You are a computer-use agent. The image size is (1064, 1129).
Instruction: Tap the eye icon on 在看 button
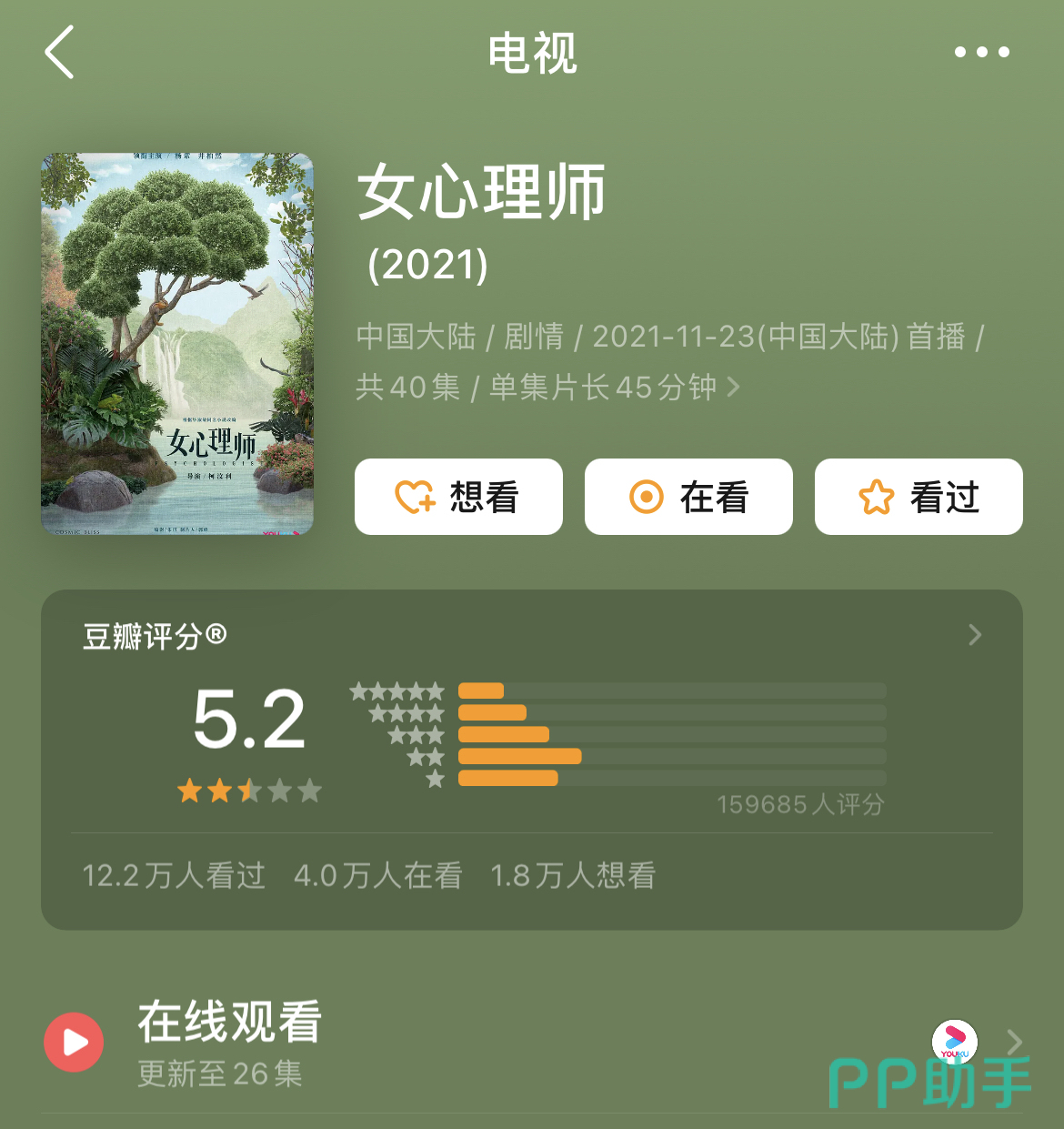pyautogui.click(x=646, y=497)
